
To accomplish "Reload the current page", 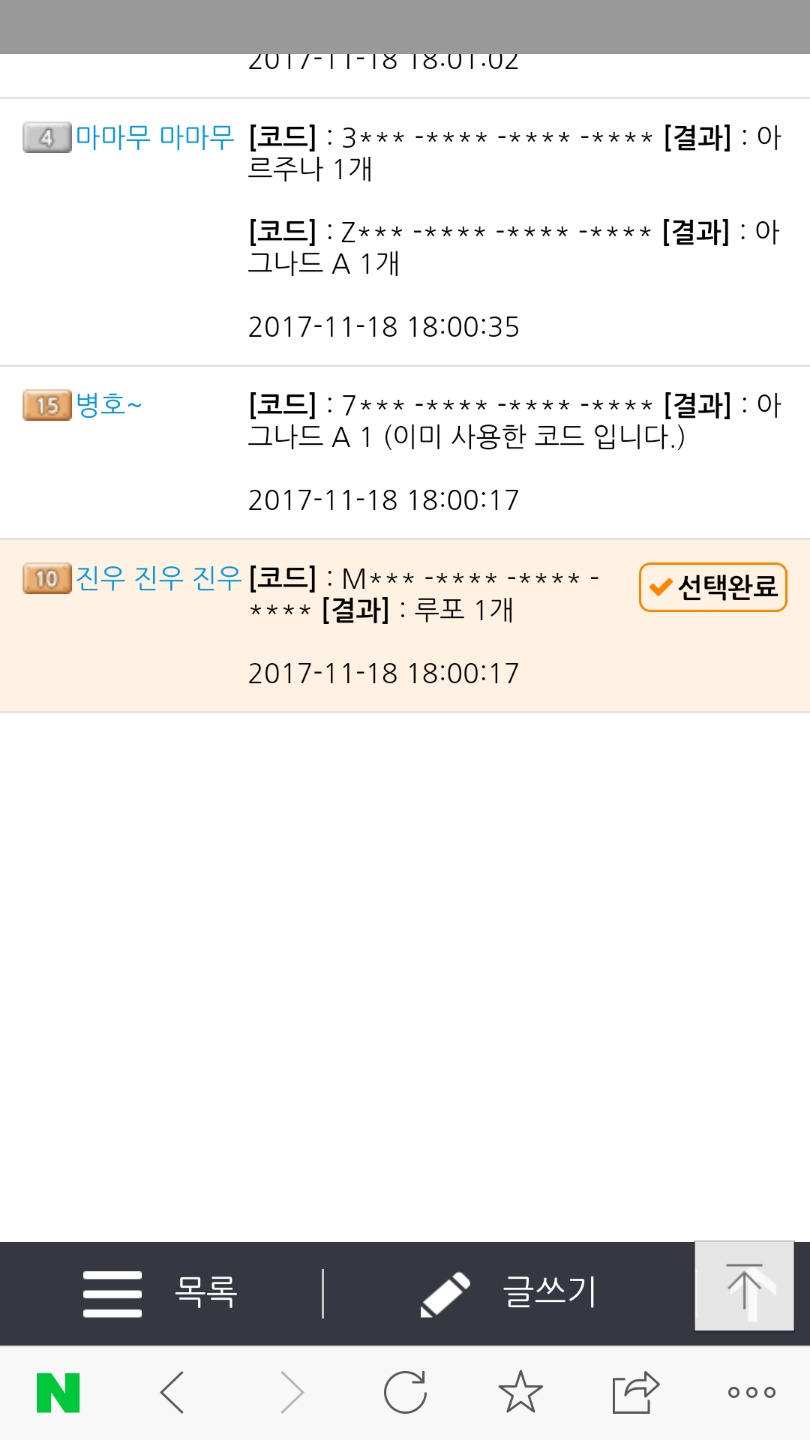I will [405, 1392].
